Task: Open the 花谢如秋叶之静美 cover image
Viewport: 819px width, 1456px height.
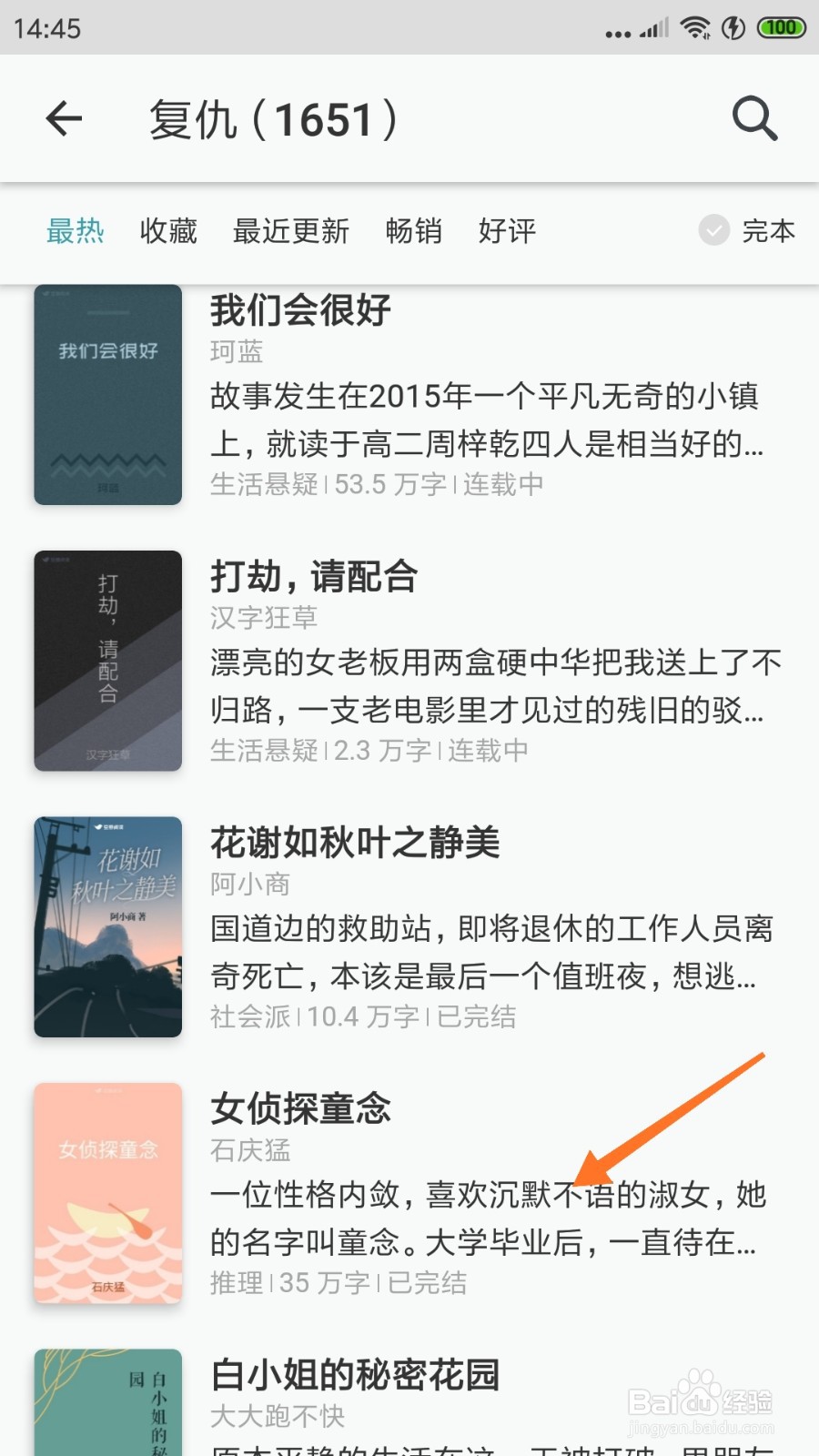Action: tap(106, 926)
